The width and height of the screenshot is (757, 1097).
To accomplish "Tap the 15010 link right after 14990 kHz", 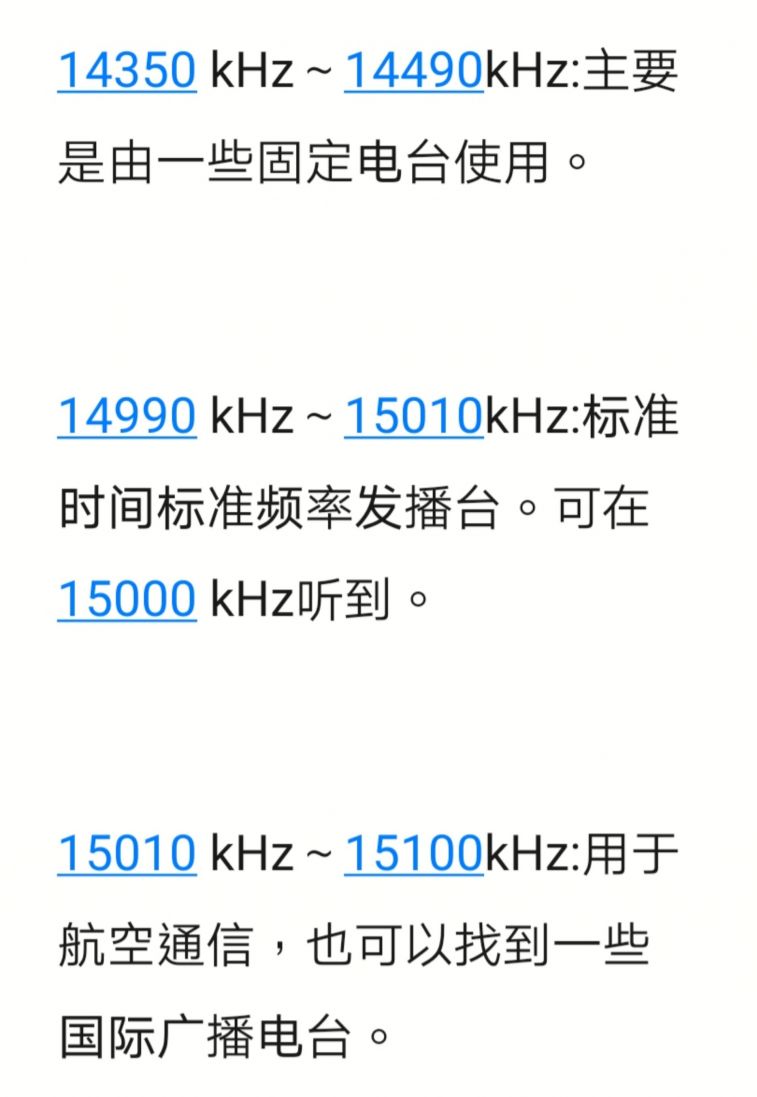I will [414, 417].
